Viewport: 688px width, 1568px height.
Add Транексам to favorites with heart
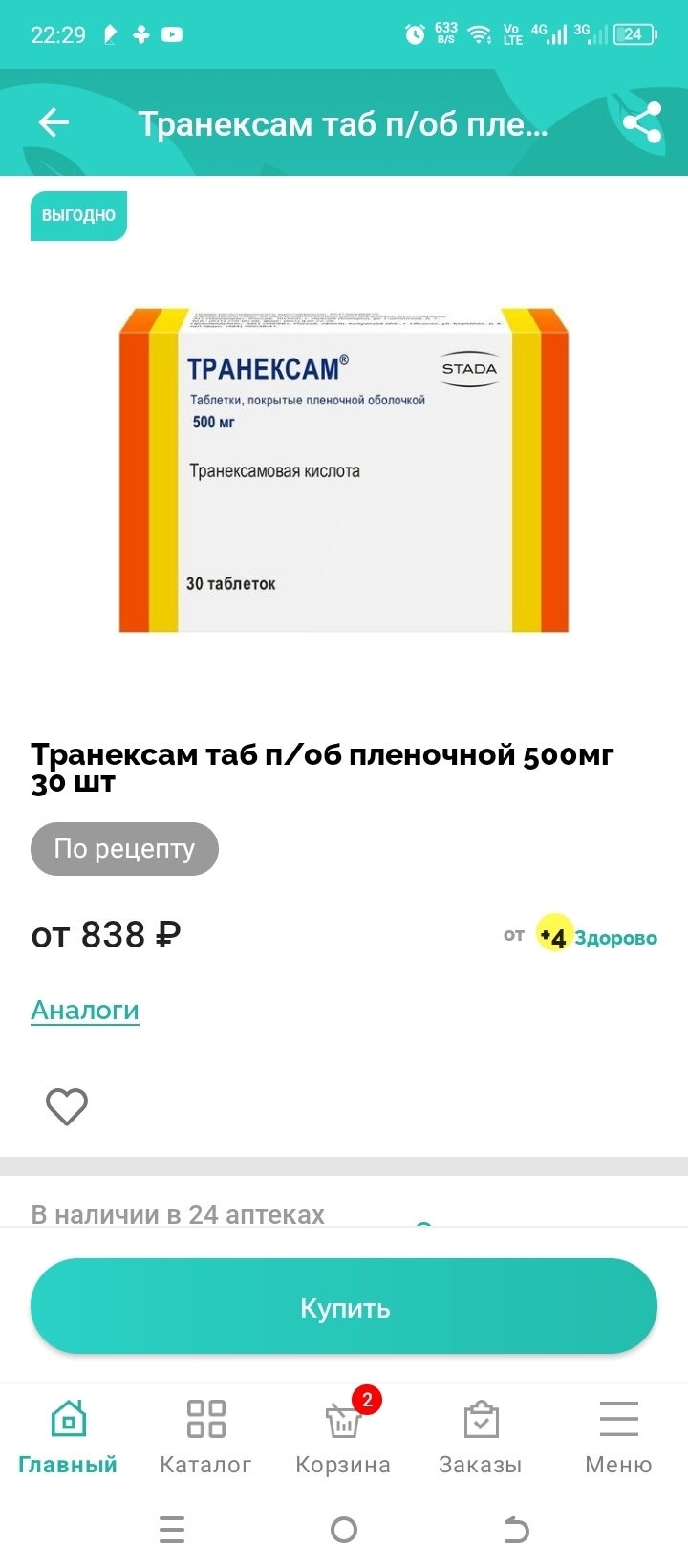coord(67,1106)
